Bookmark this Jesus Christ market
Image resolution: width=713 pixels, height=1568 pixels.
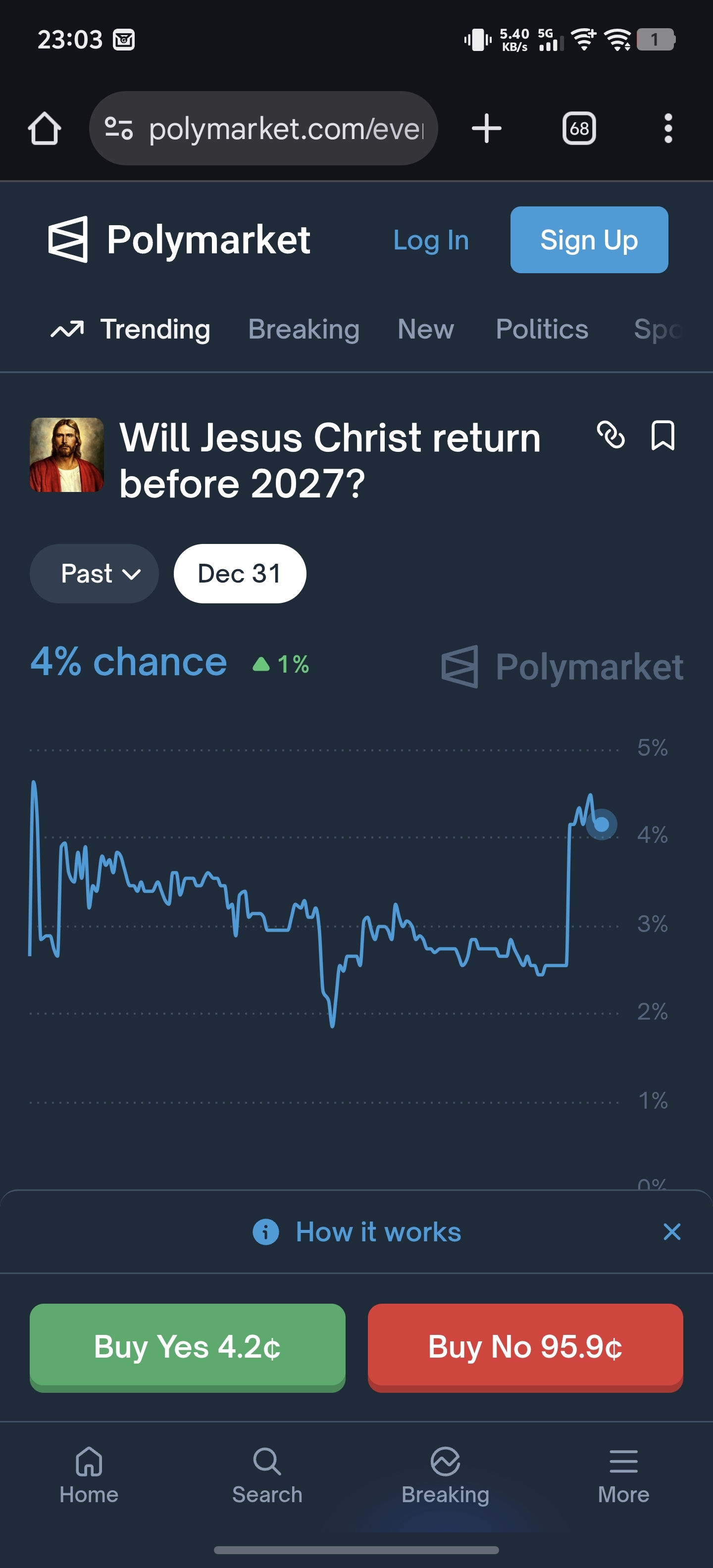(662, 435)
